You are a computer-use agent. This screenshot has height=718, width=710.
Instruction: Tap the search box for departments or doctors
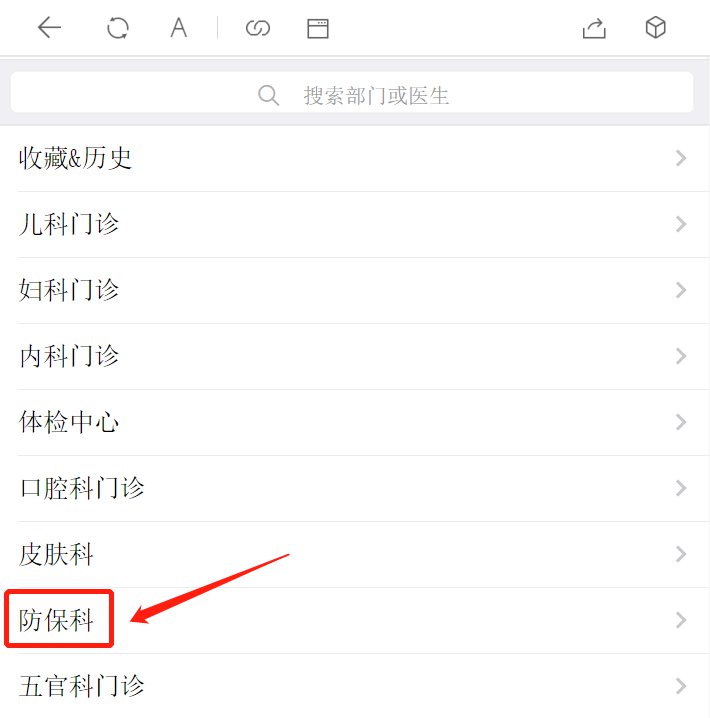point(352,95)
